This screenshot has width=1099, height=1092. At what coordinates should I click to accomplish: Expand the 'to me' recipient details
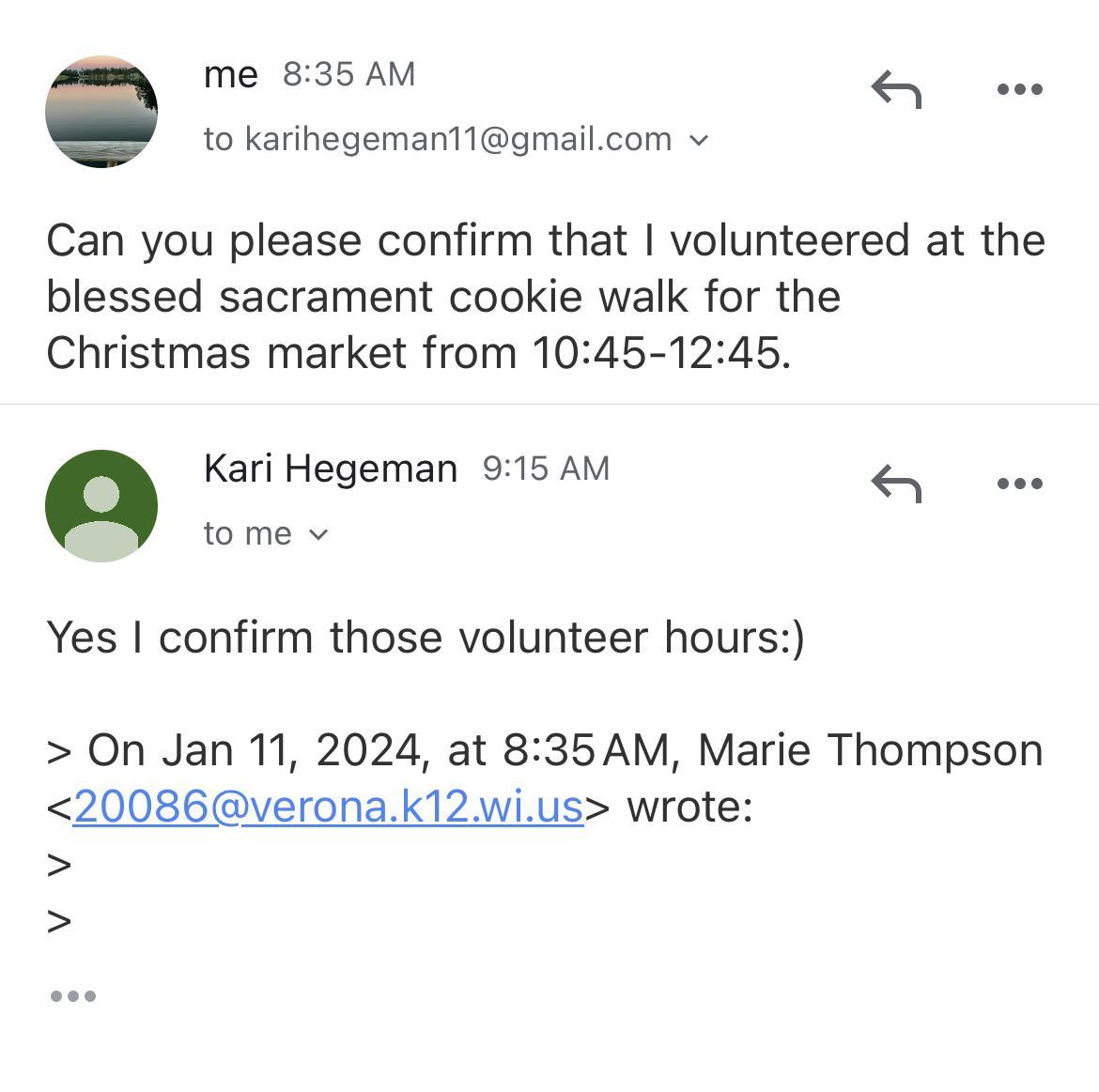pos(318,535)
